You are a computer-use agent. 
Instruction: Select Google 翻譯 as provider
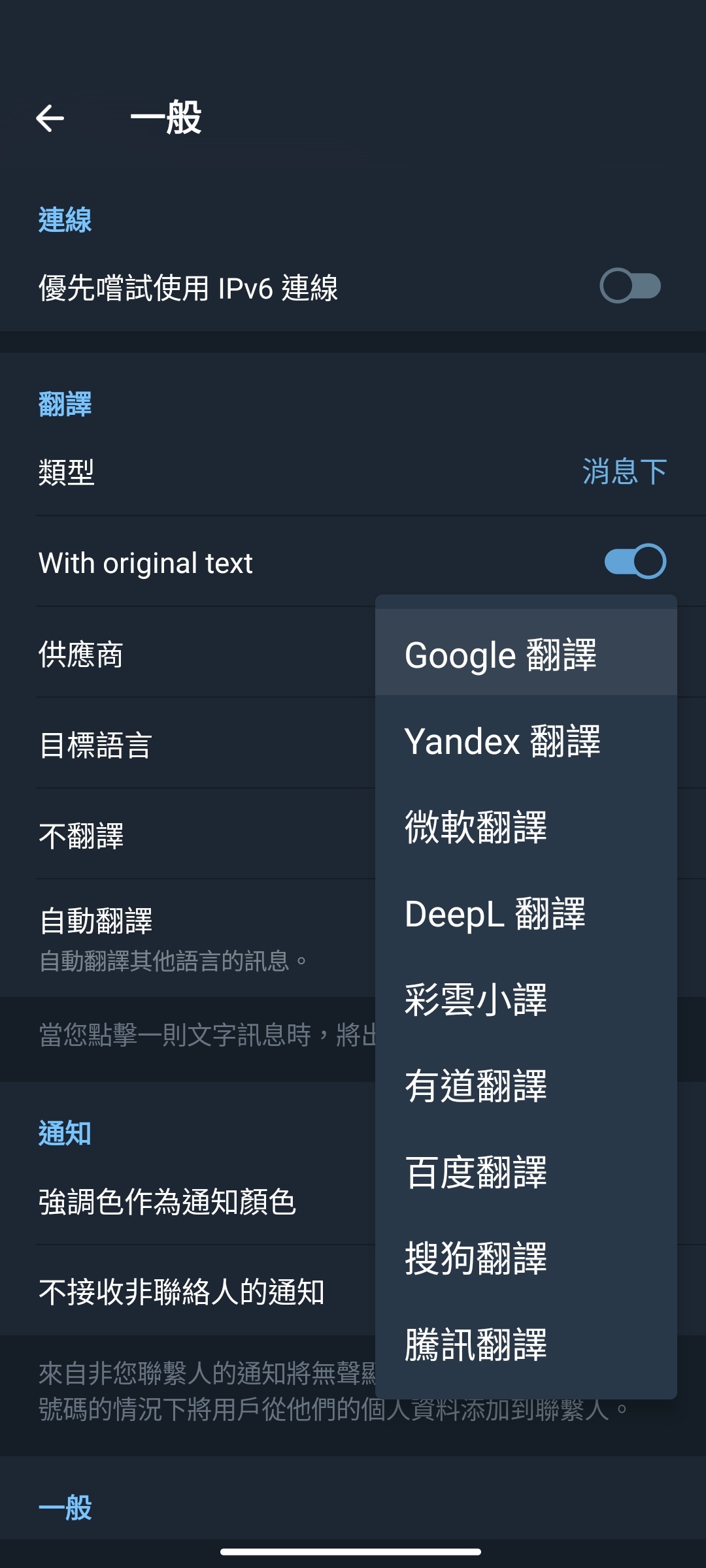[526, 653]
